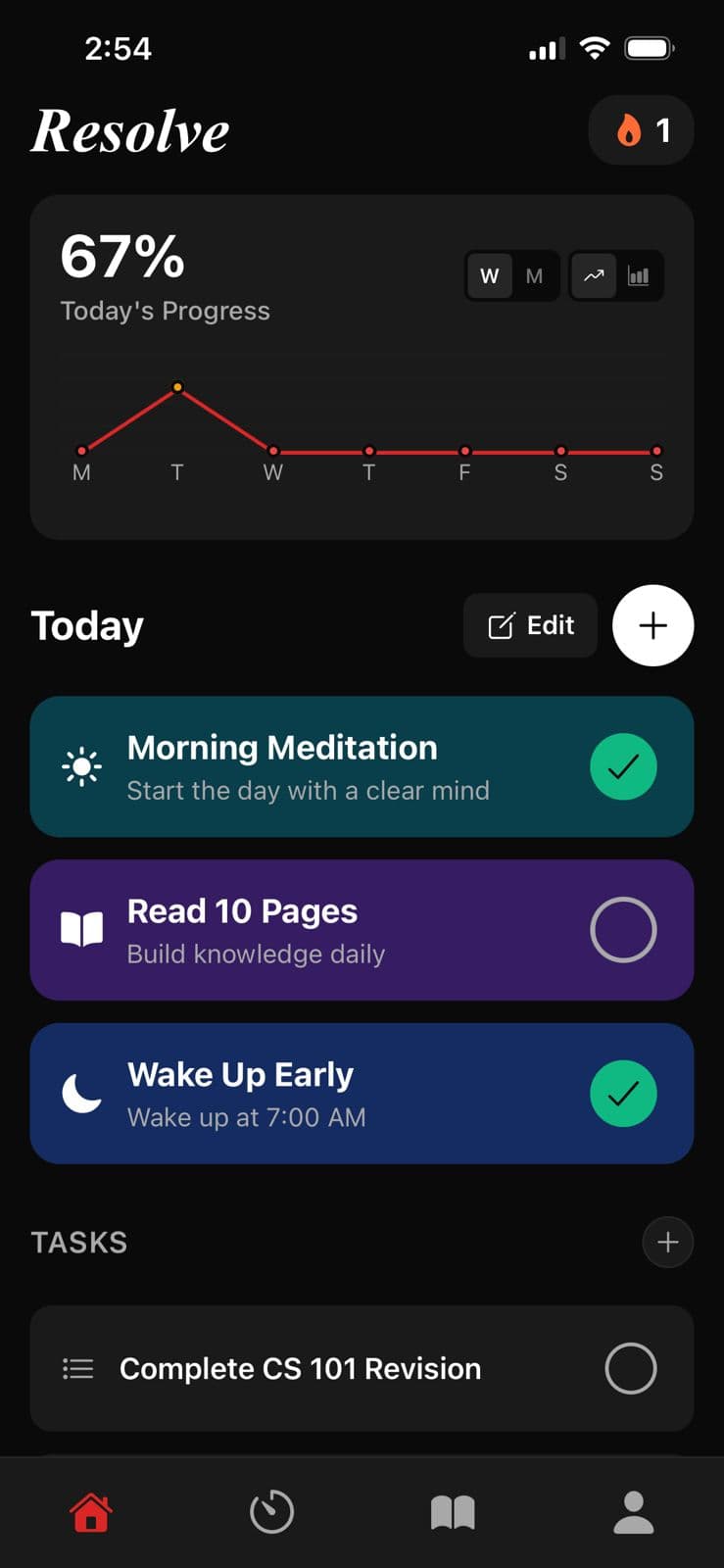724x1568 pixels.
Task: Select the timer icon in bottom navigation
Action: click(x=271, y=1512)
